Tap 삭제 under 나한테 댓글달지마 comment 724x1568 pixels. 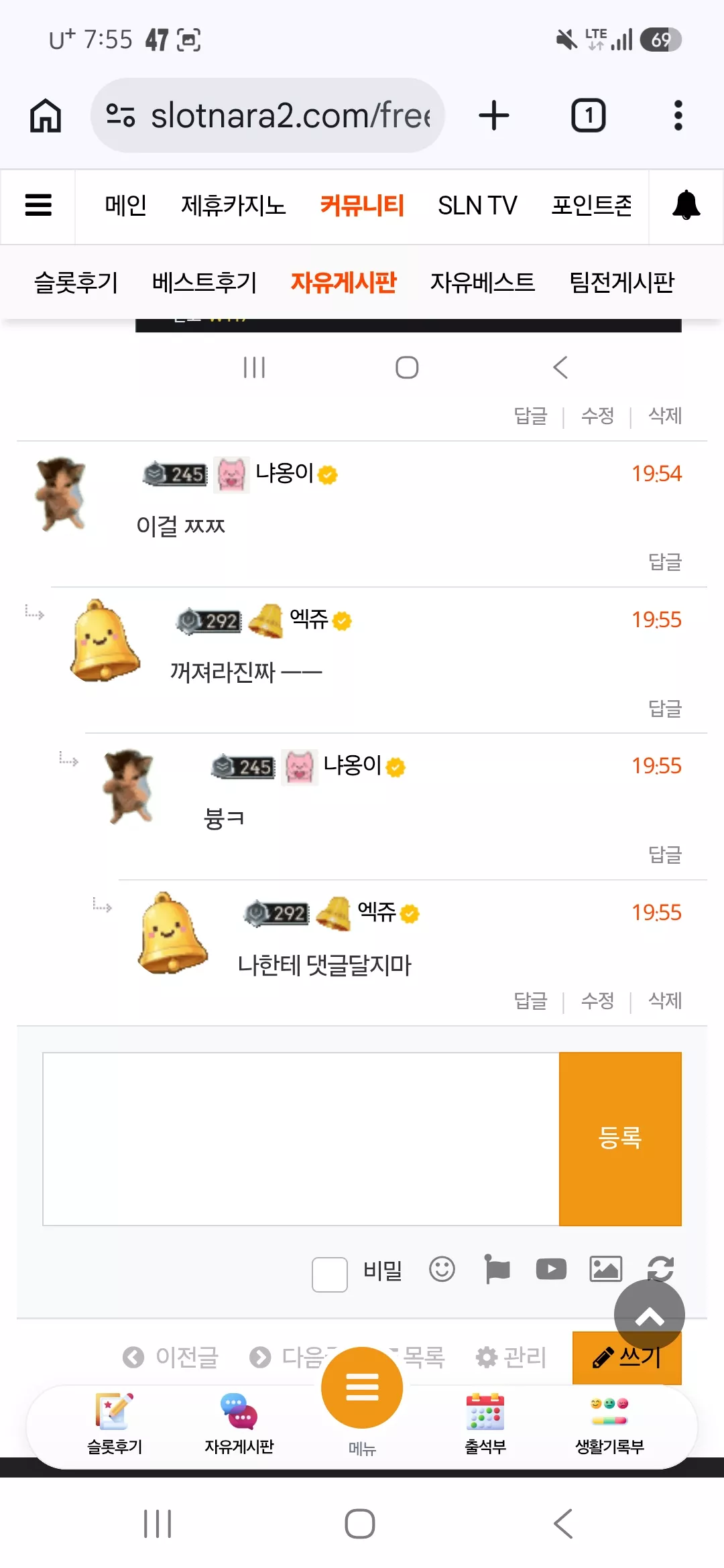click(x=665, y=1000)
